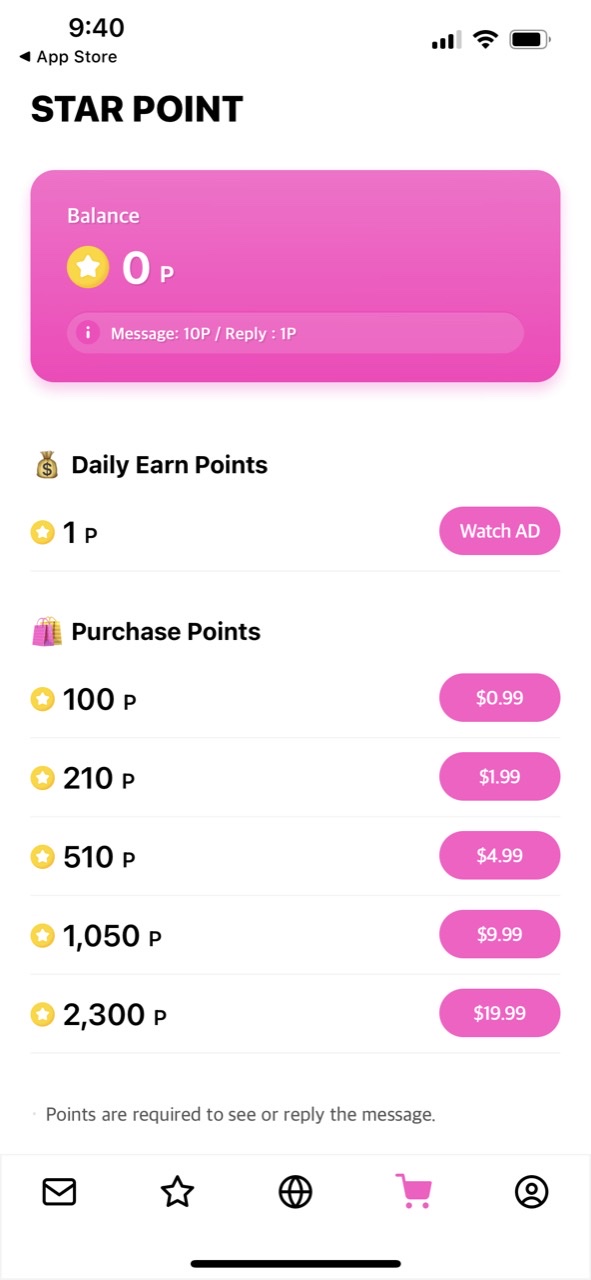Select the shopping cart tab
The height and width of the screenshot is (1280, 591).
tap(413, 1191)
